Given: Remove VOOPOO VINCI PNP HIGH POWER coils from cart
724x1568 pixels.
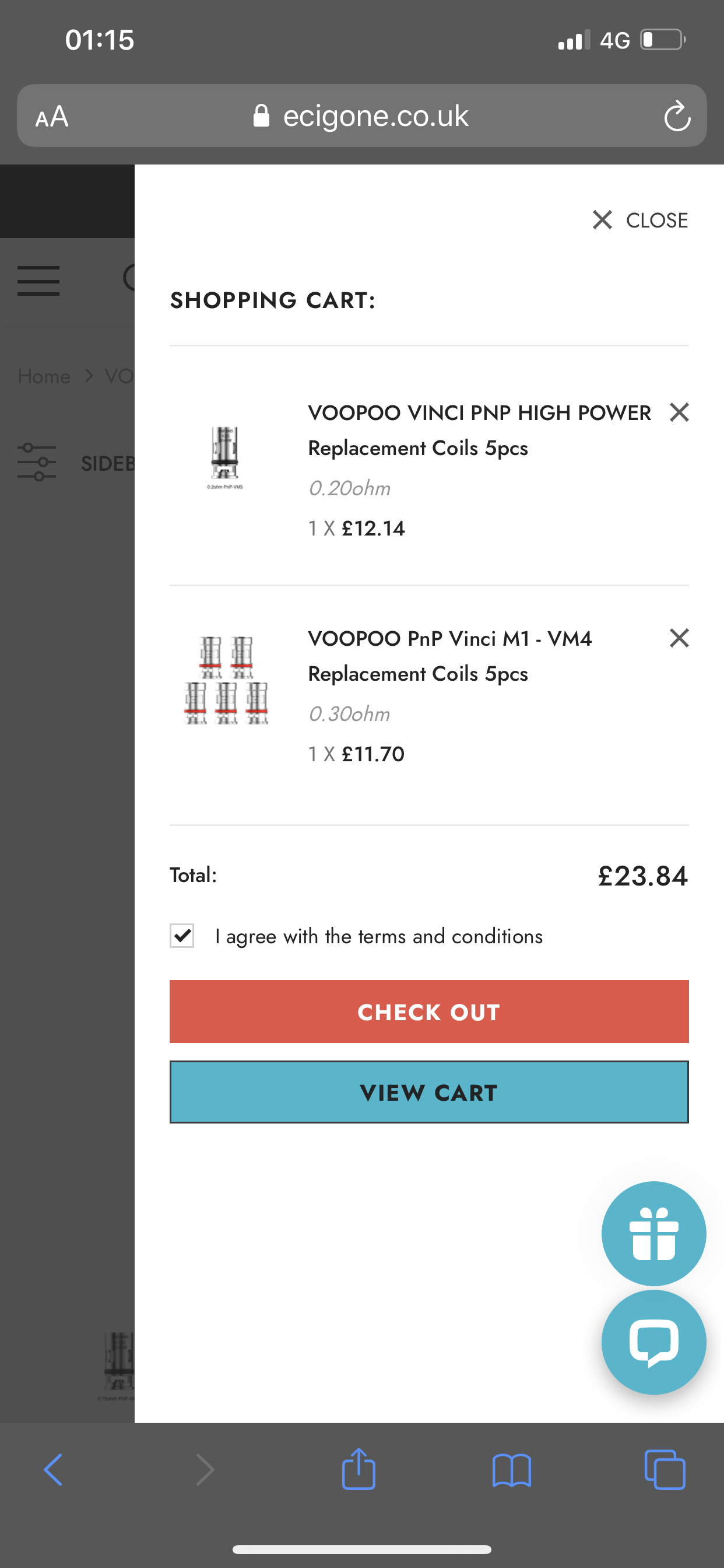Looking at the screenshot, I should pyautogui.click(x=679, y=412).
